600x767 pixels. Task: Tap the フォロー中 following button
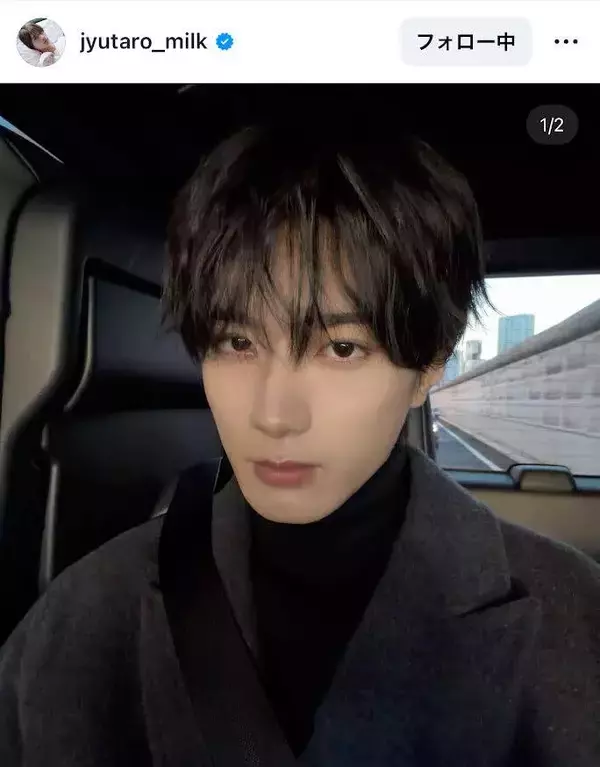[465, 42]
